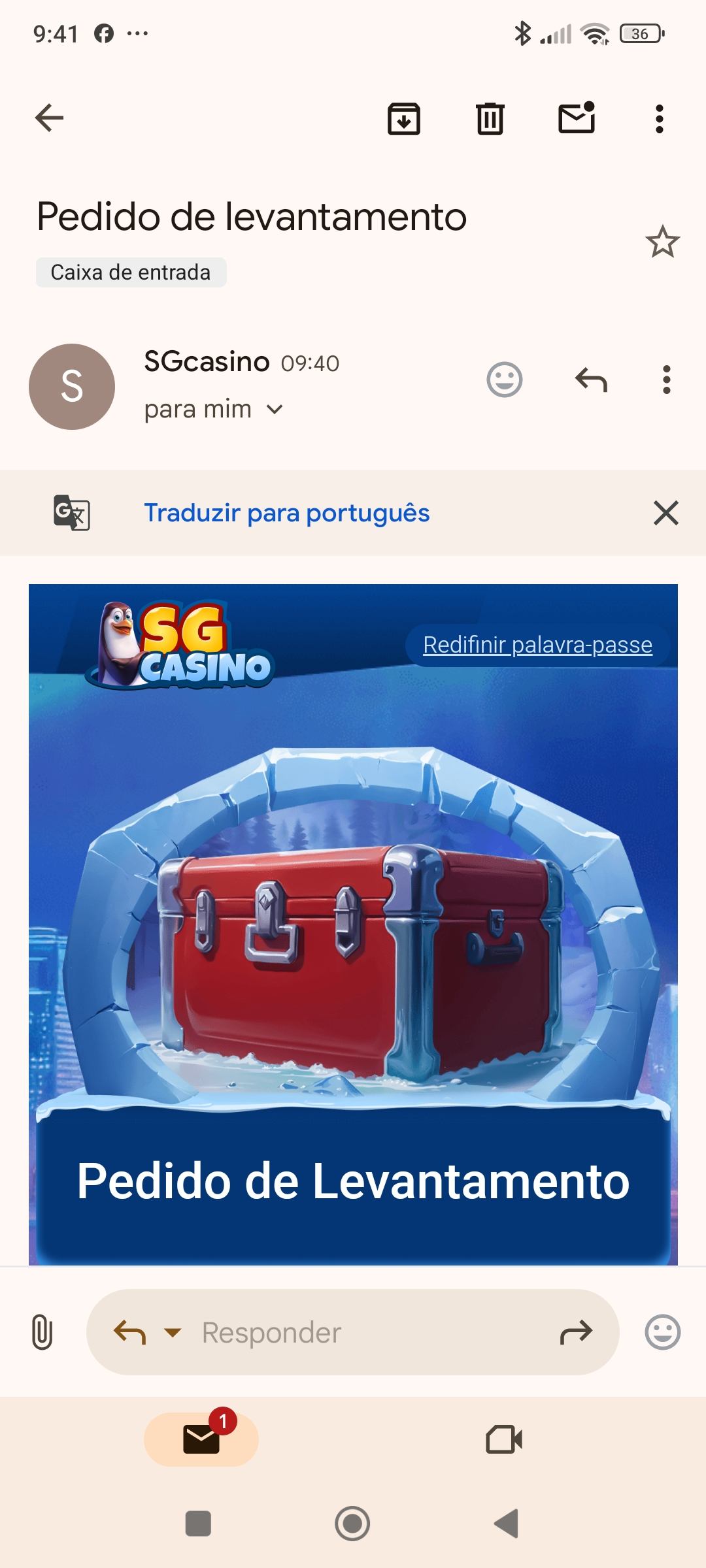Attach a file with paperclip icon
This screenshot has width=706, height=1568.
pyautogui.click(x=42, y=1332)
